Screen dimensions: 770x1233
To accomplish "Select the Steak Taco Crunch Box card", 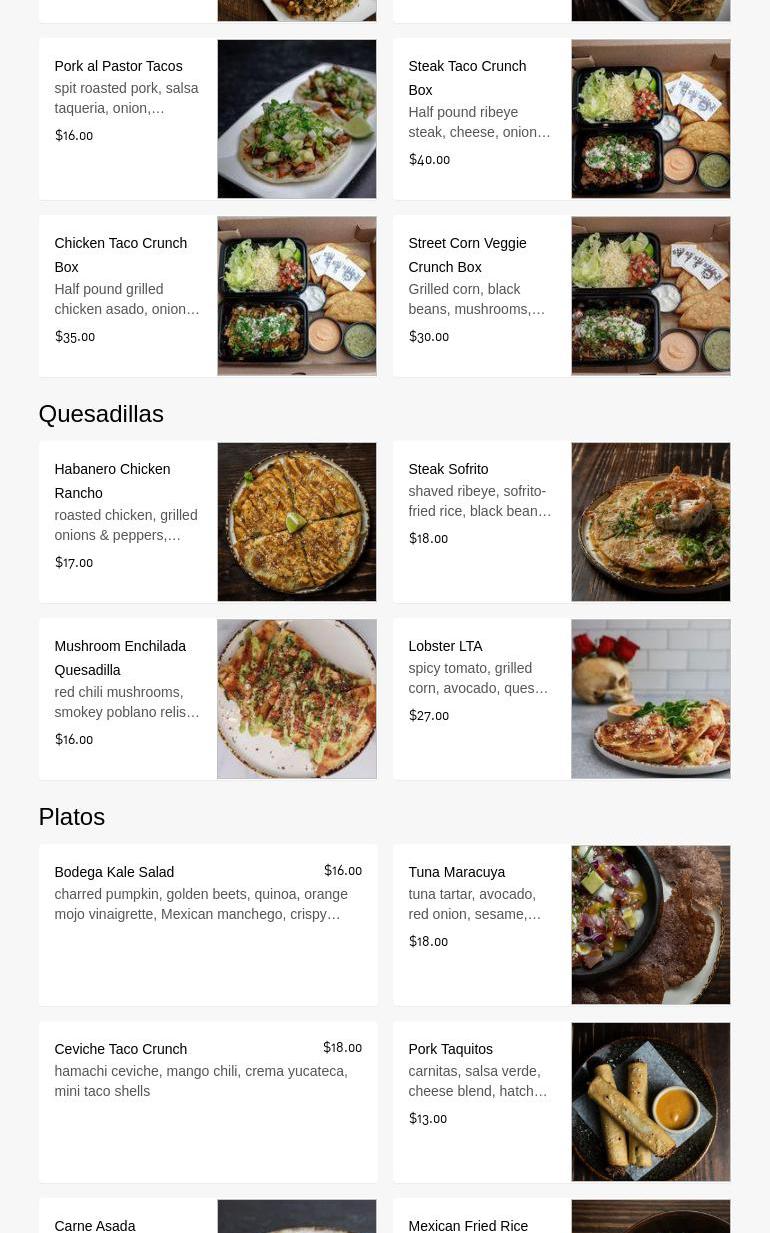I will 561,119.
